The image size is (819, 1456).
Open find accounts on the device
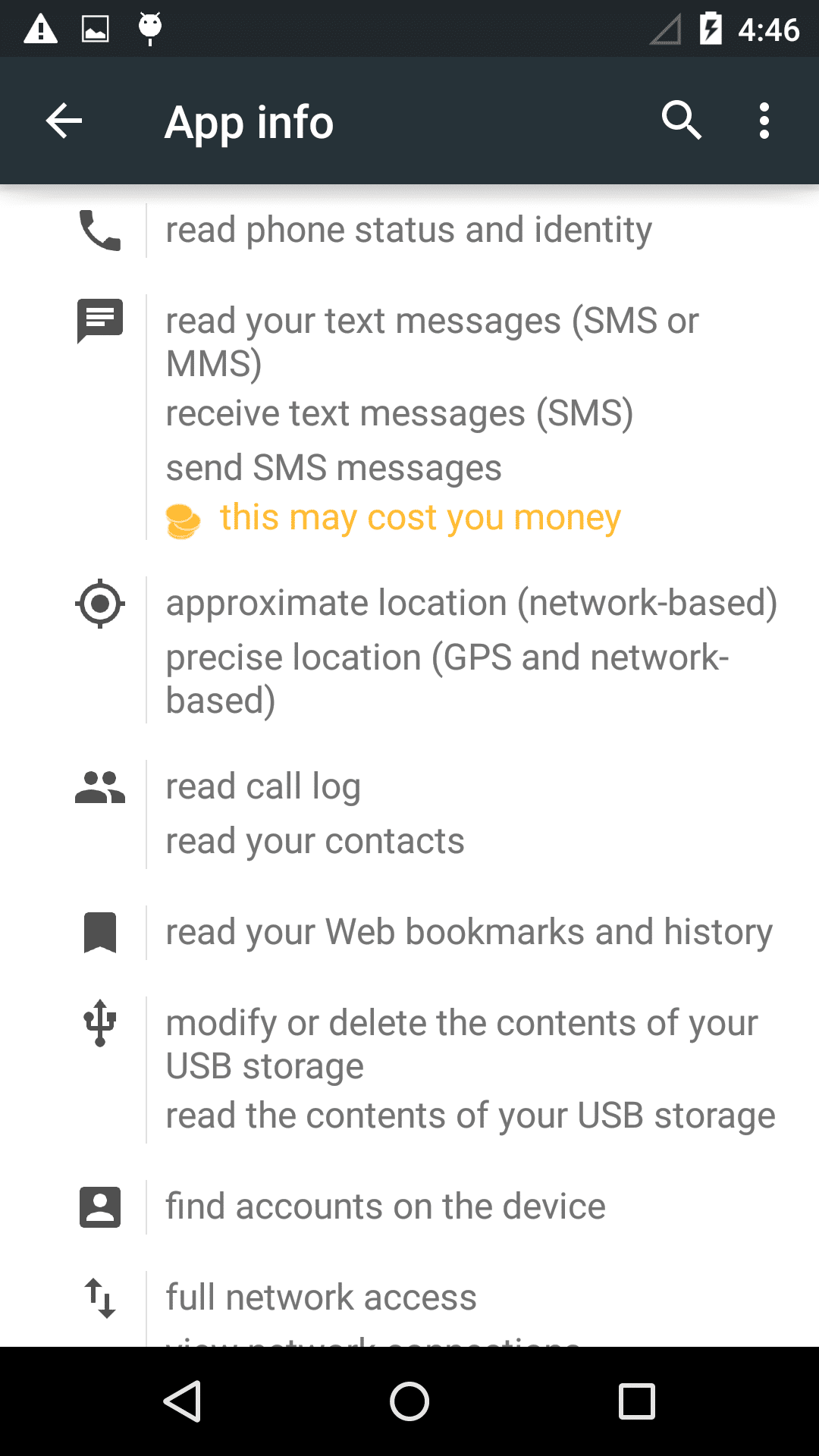pyautogui.click(x=385, y=1207)
